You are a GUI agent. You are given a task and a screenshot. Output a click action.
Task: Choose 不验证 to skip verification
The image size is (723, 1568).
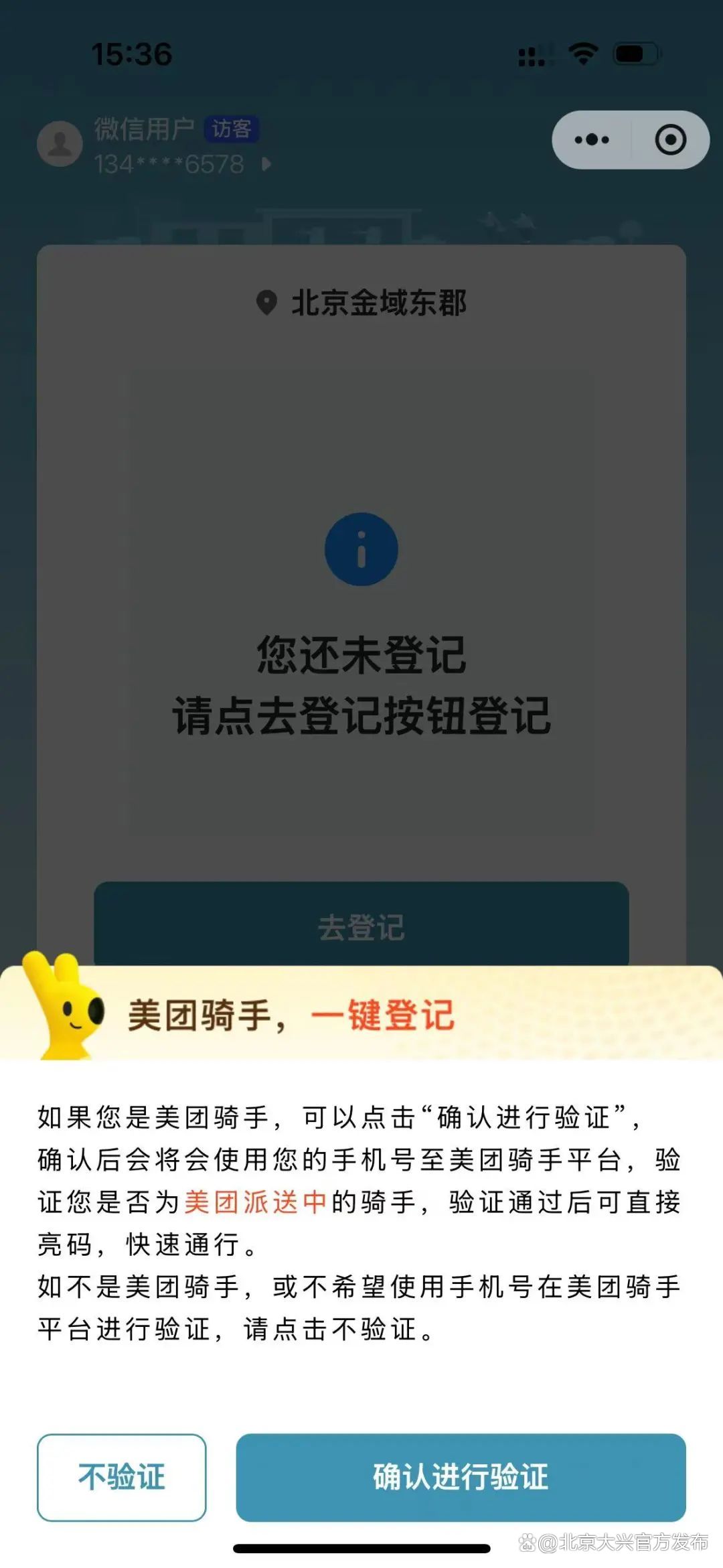[x=121, y=1477]
